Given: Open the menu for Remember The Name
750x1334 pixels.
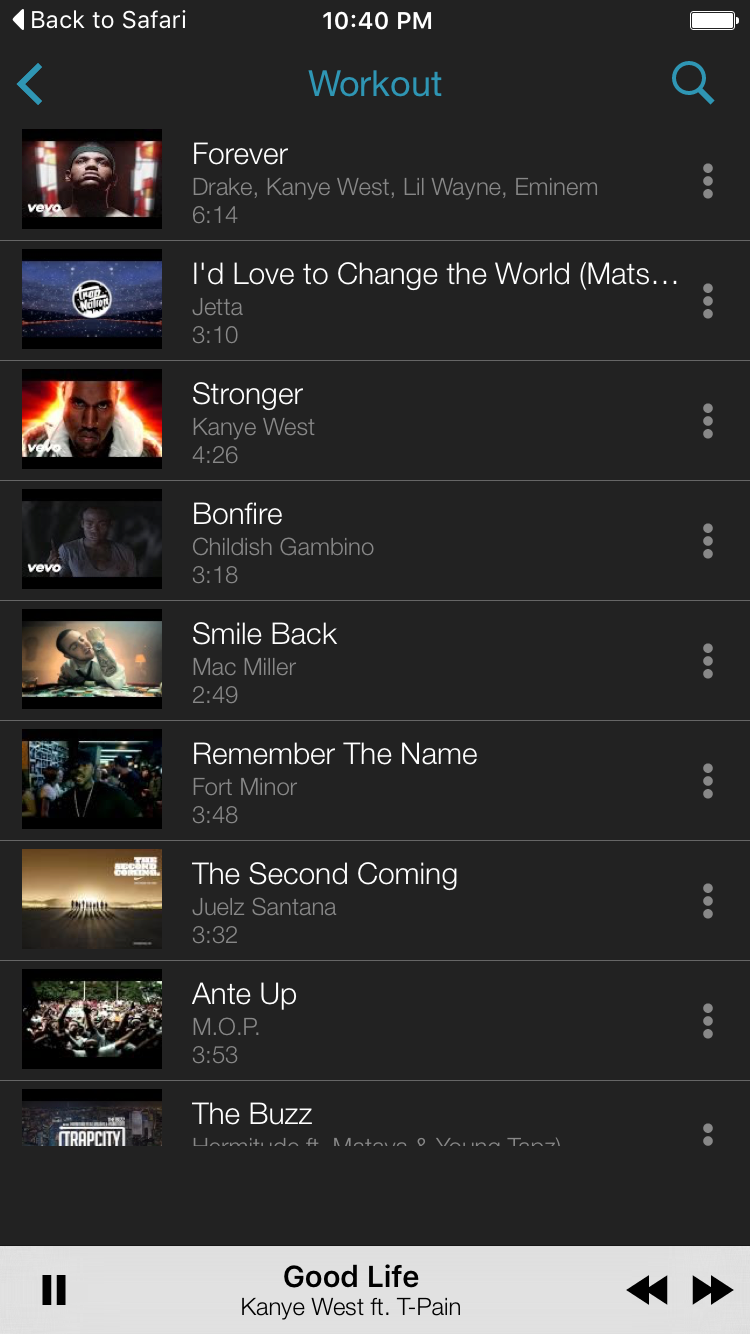Looking at the screenshot, I should pos(708,781).
